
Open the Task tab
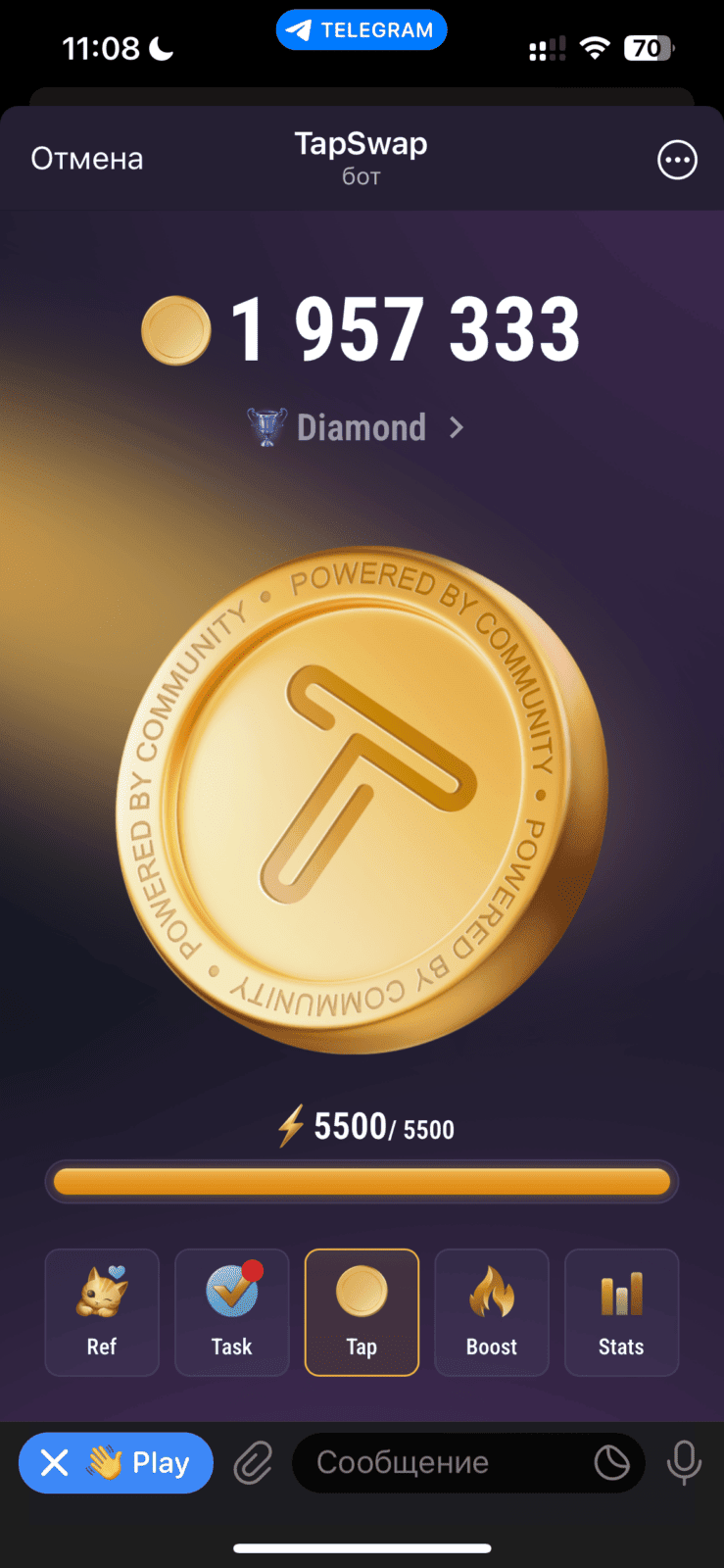pyautogui.click(x=232, y=1312)
